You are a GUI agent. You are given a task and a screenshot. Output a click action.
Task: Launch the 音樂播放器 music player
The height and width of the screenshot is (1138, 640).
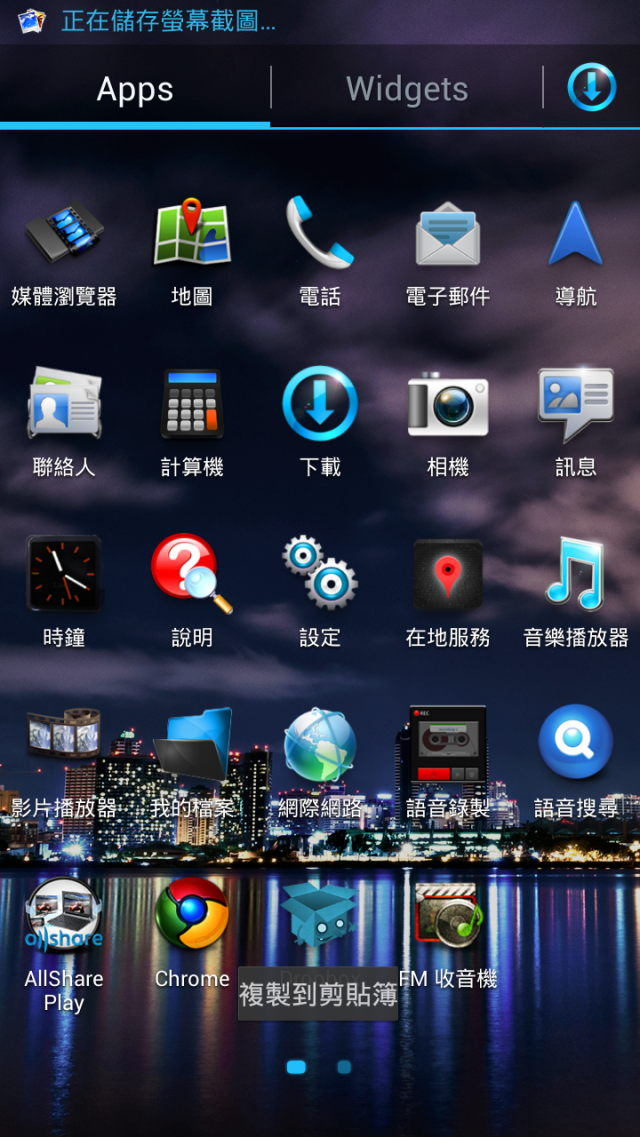click(x=576, y=575)
